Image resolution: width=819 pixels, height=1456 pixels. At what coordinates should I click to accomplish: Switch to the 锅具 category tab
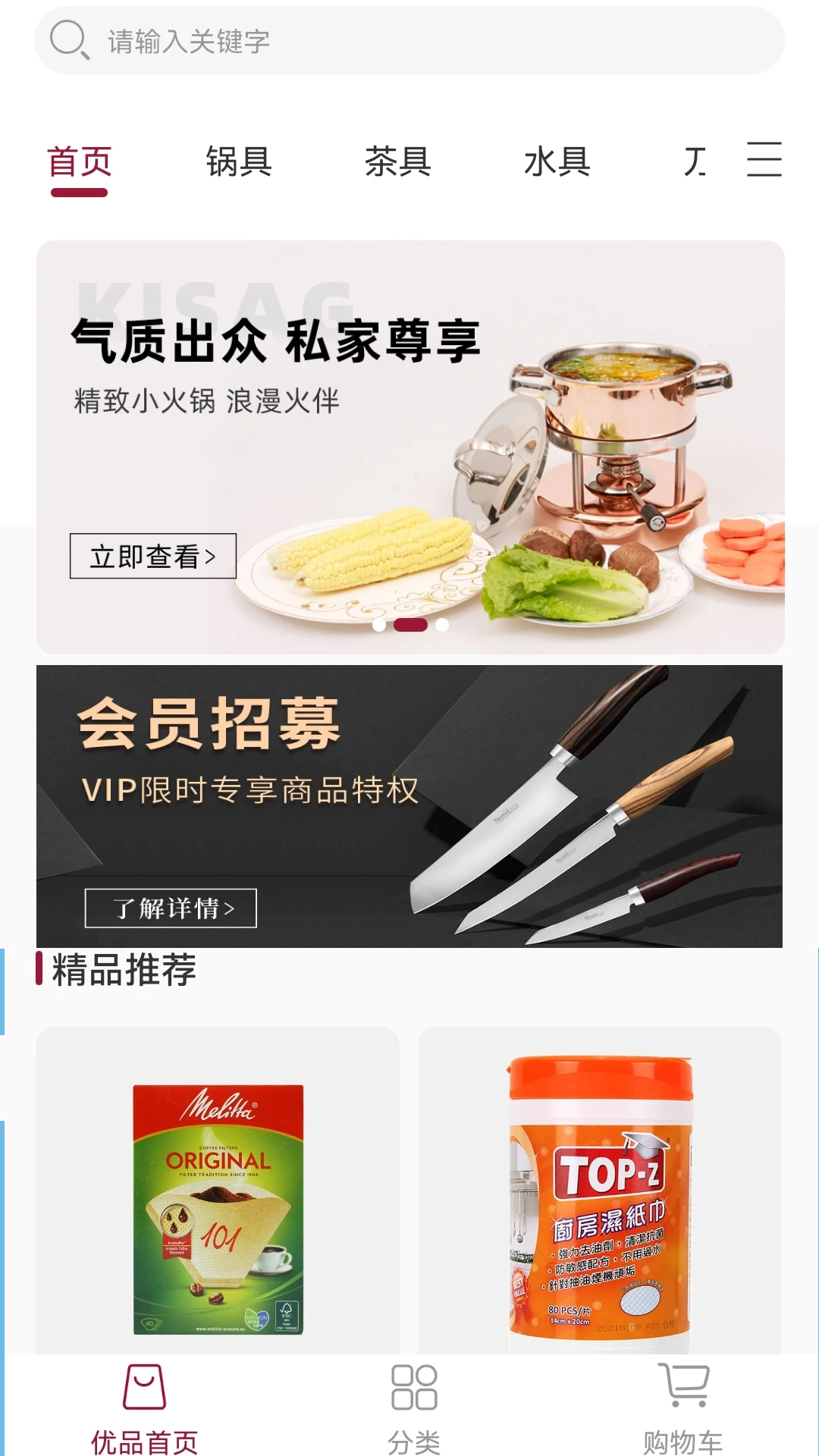(240, 162)
